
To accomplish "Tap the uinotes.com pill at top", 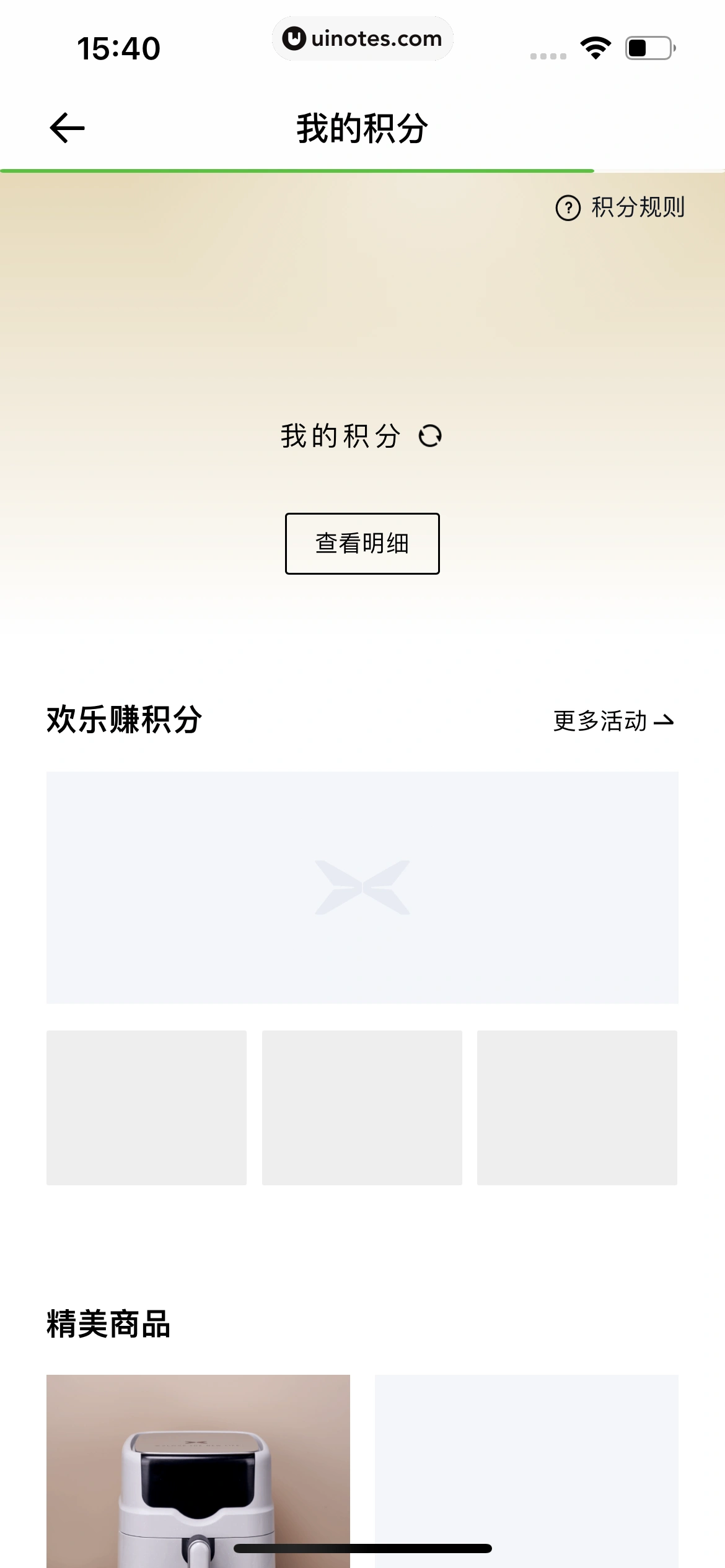I will coord(362,38).
